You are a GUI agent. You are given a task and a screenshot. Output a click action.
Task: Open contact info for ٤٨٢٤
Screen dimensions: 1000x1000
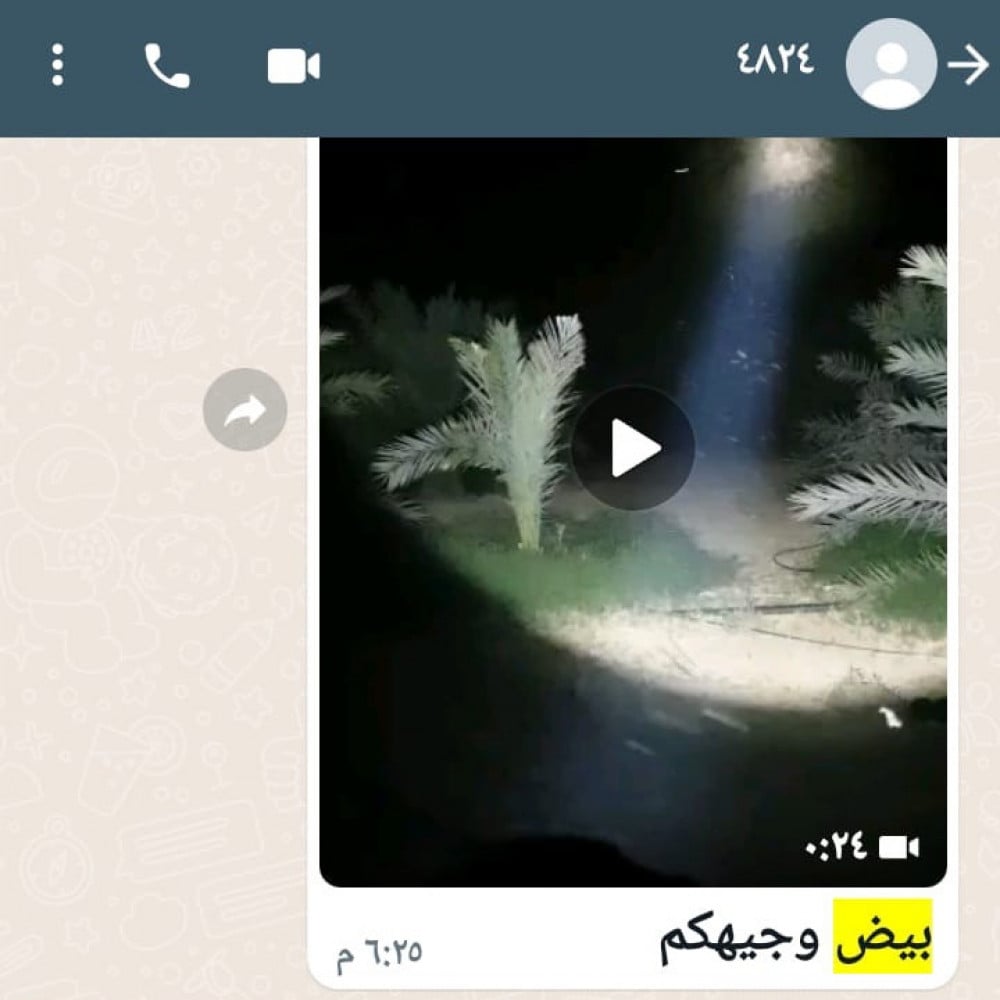(775, 62)
